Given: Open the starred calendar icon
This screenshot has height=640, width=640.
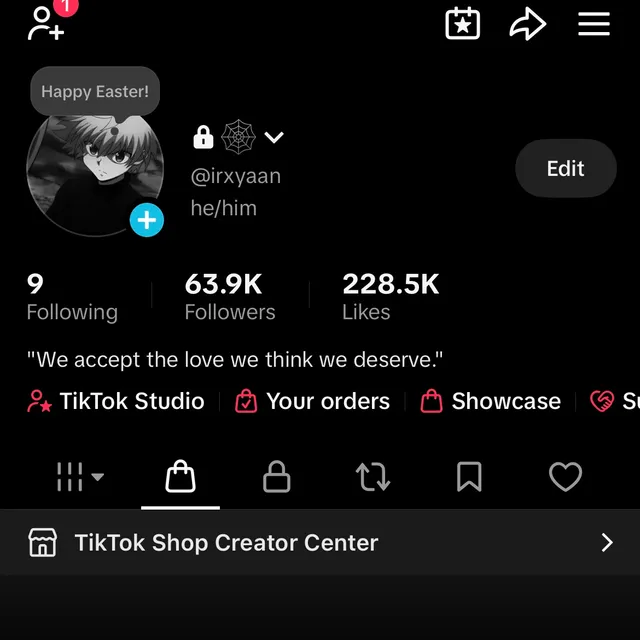Looking at the screenshot, I should coord(462,24).
